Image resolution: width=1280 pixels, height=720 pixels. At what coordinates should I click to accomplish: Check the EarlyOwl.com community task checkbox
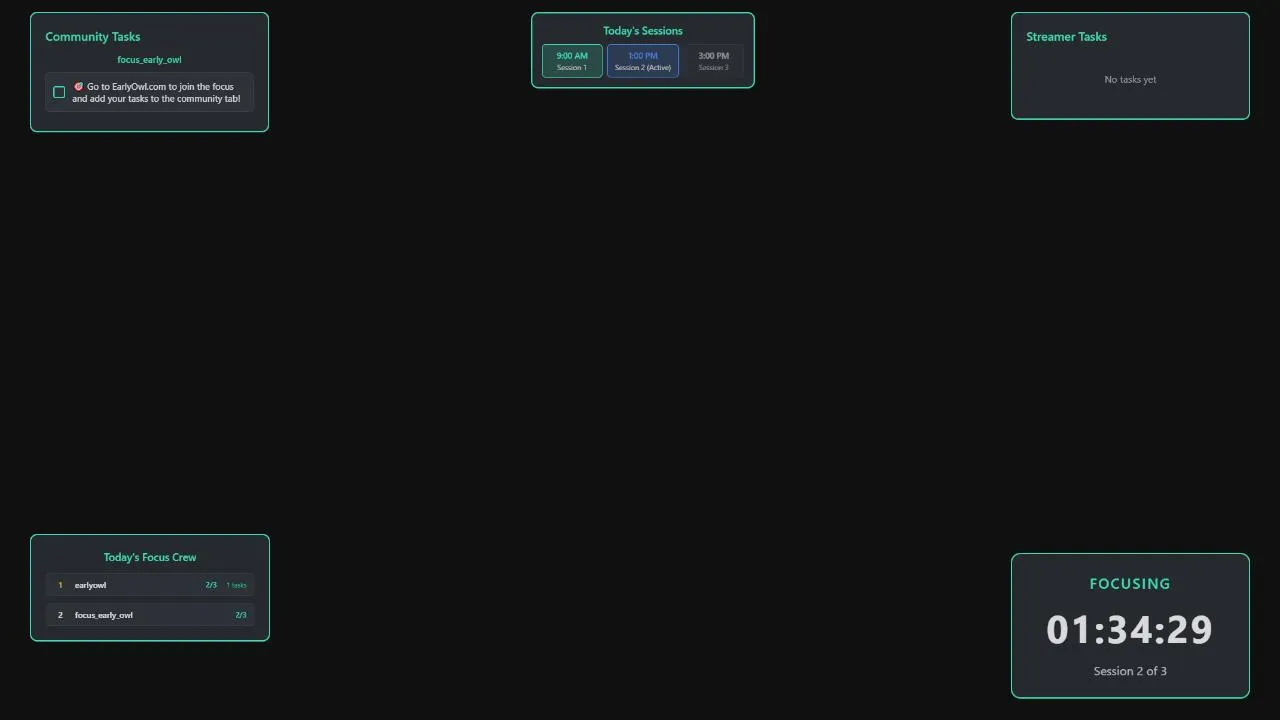point(59,92)
